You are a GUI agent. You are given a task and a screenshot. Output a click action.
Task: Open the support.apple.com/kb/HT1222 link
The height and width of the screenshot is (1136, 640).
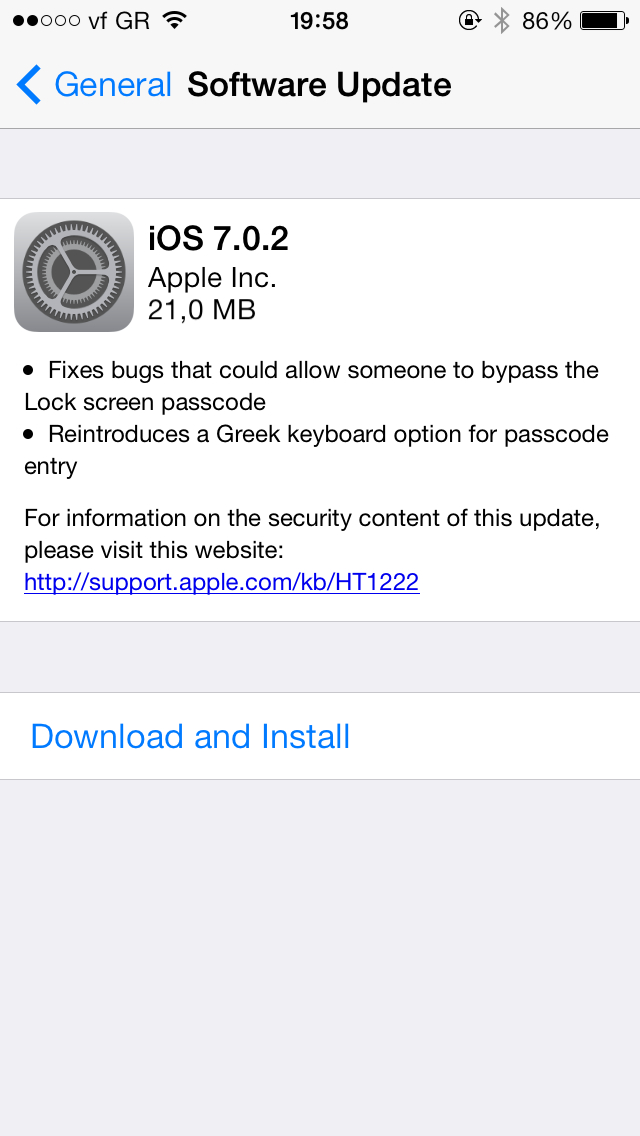point(221,582)
